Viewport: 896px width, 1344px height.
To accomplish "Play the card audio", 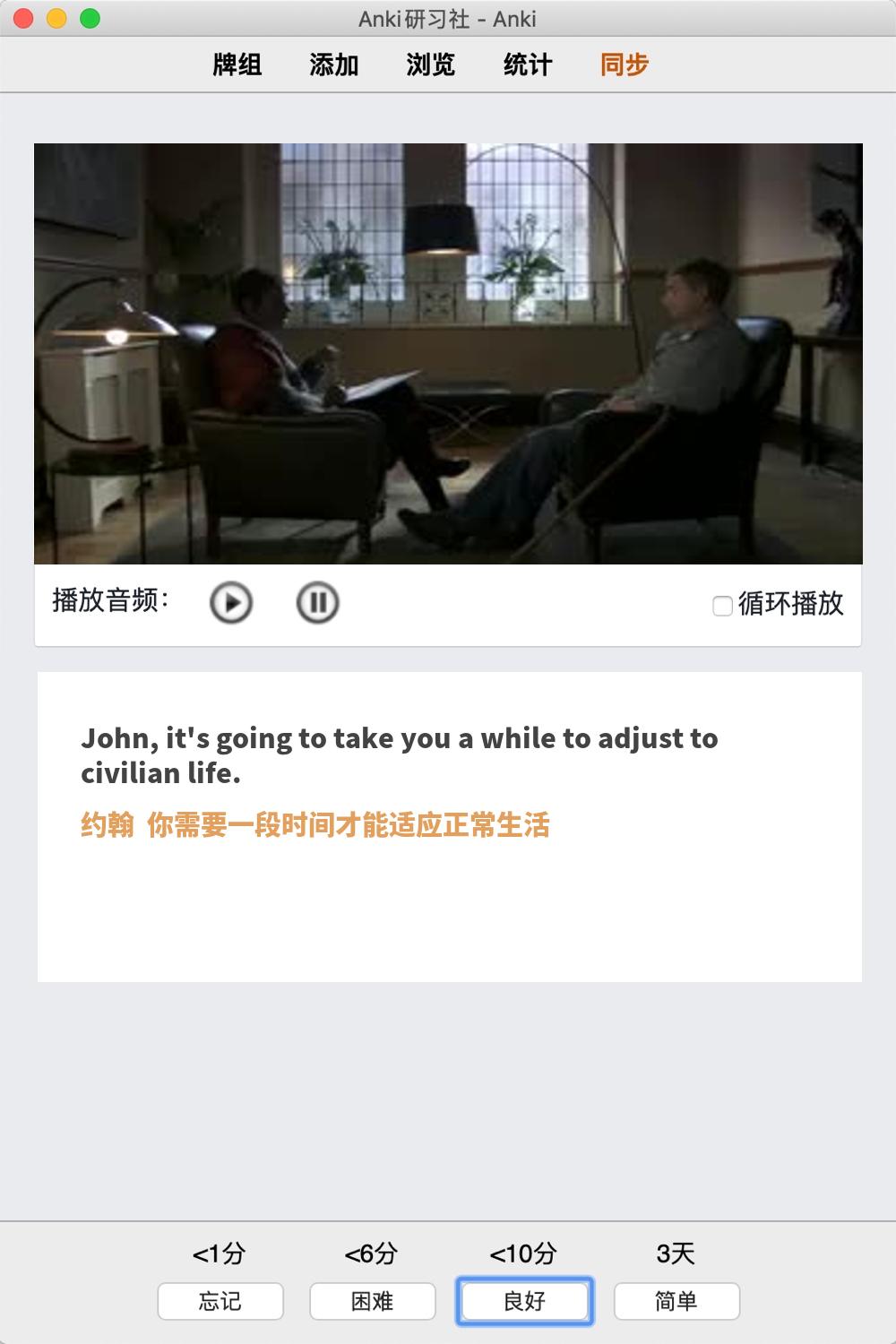I will tap(231, 603).
